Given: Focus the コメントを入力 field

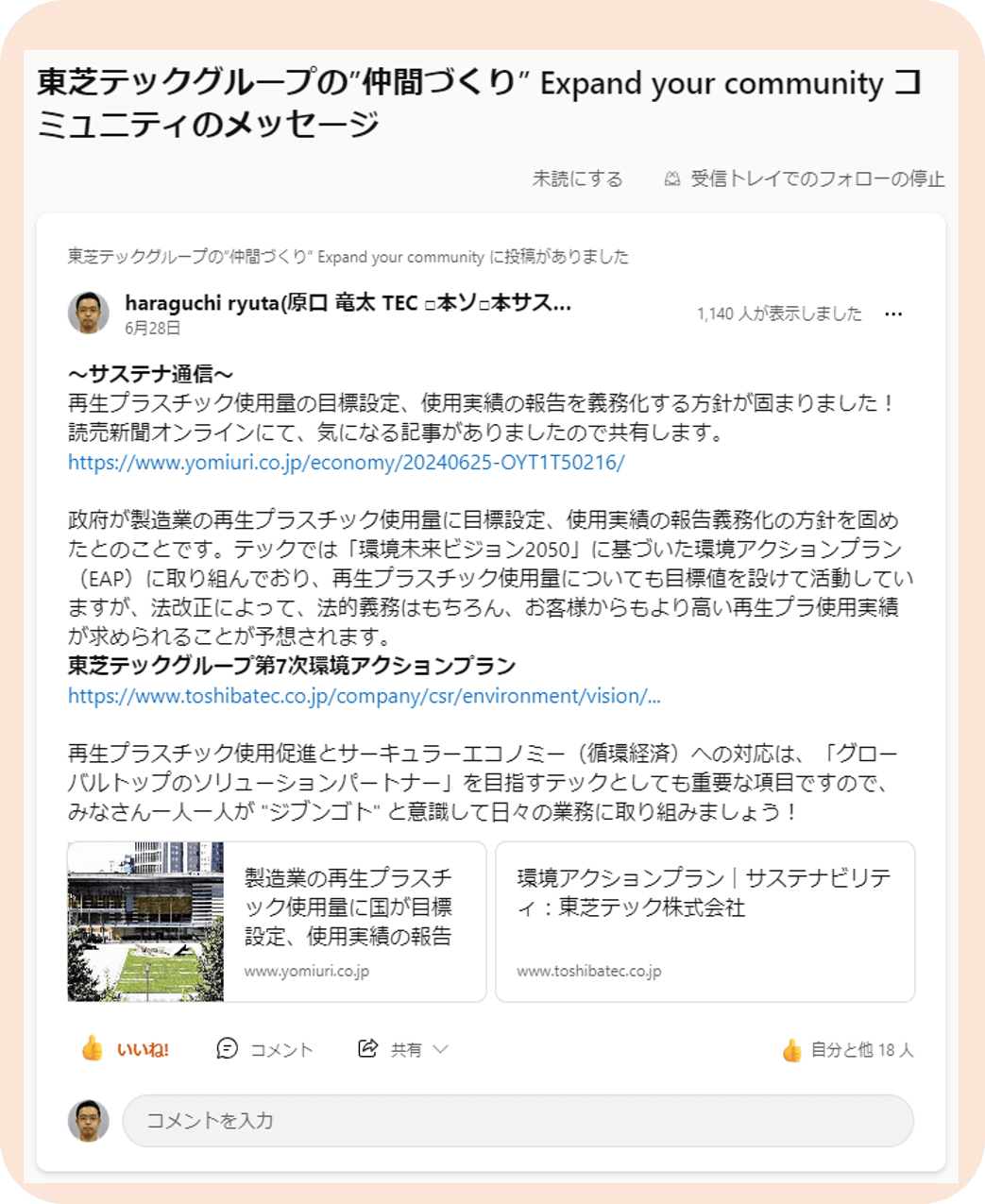Looking at the screenshot, I should pyautogui.click(x=518, y=1120).
